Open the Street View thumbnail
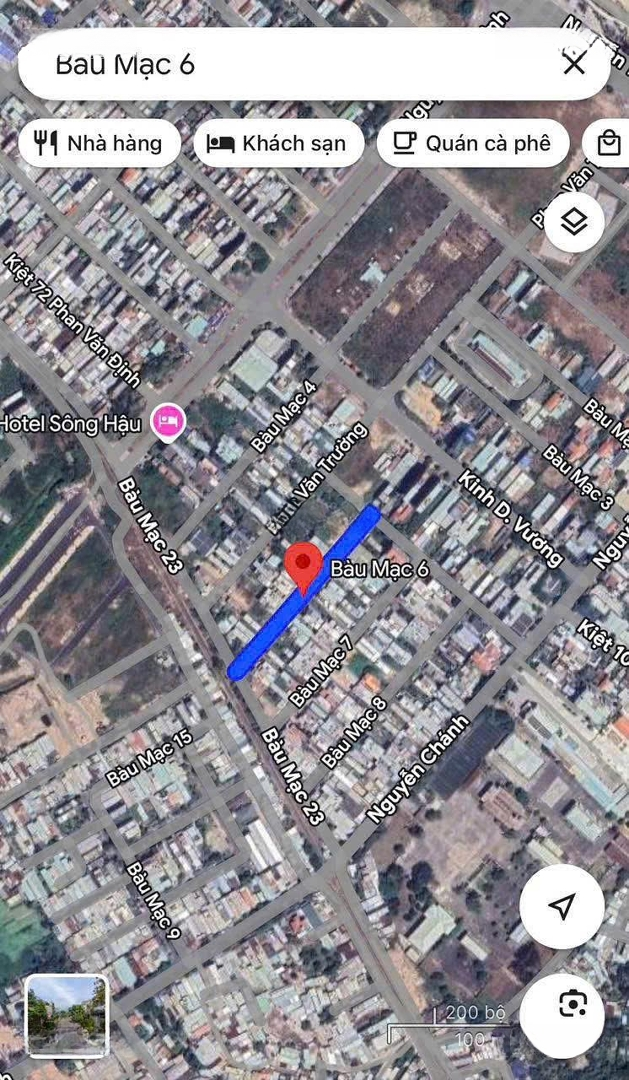 coord(67,1015)
